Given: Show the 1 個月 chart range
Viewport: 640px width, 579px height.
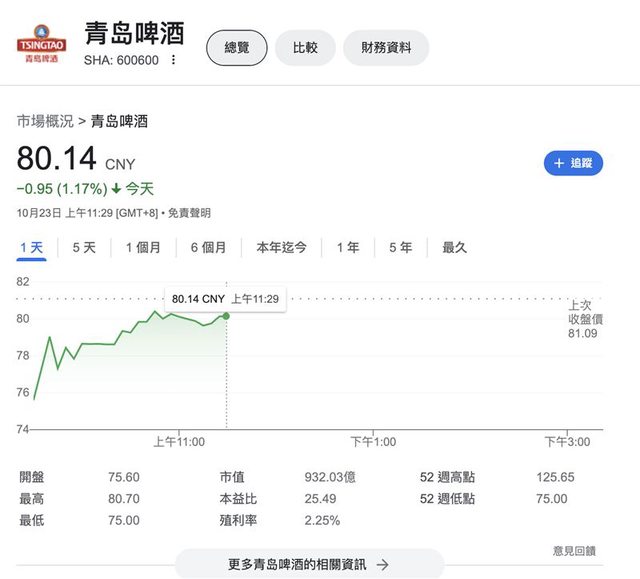Looking at the screenshot, I should [143, 247].
